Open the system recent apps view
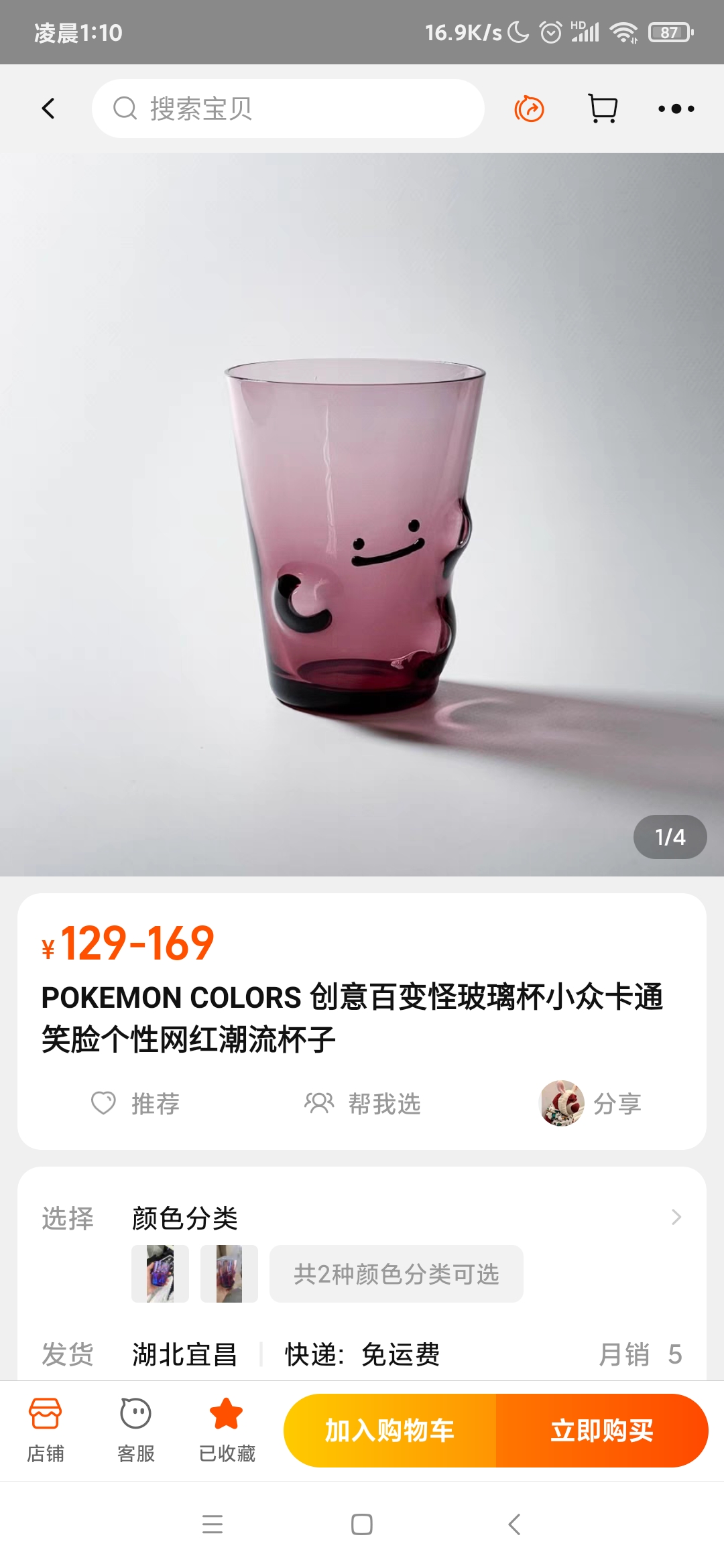Image resolution: width=724 pixels, height=1568 pixels. [x=213, y=1524]
